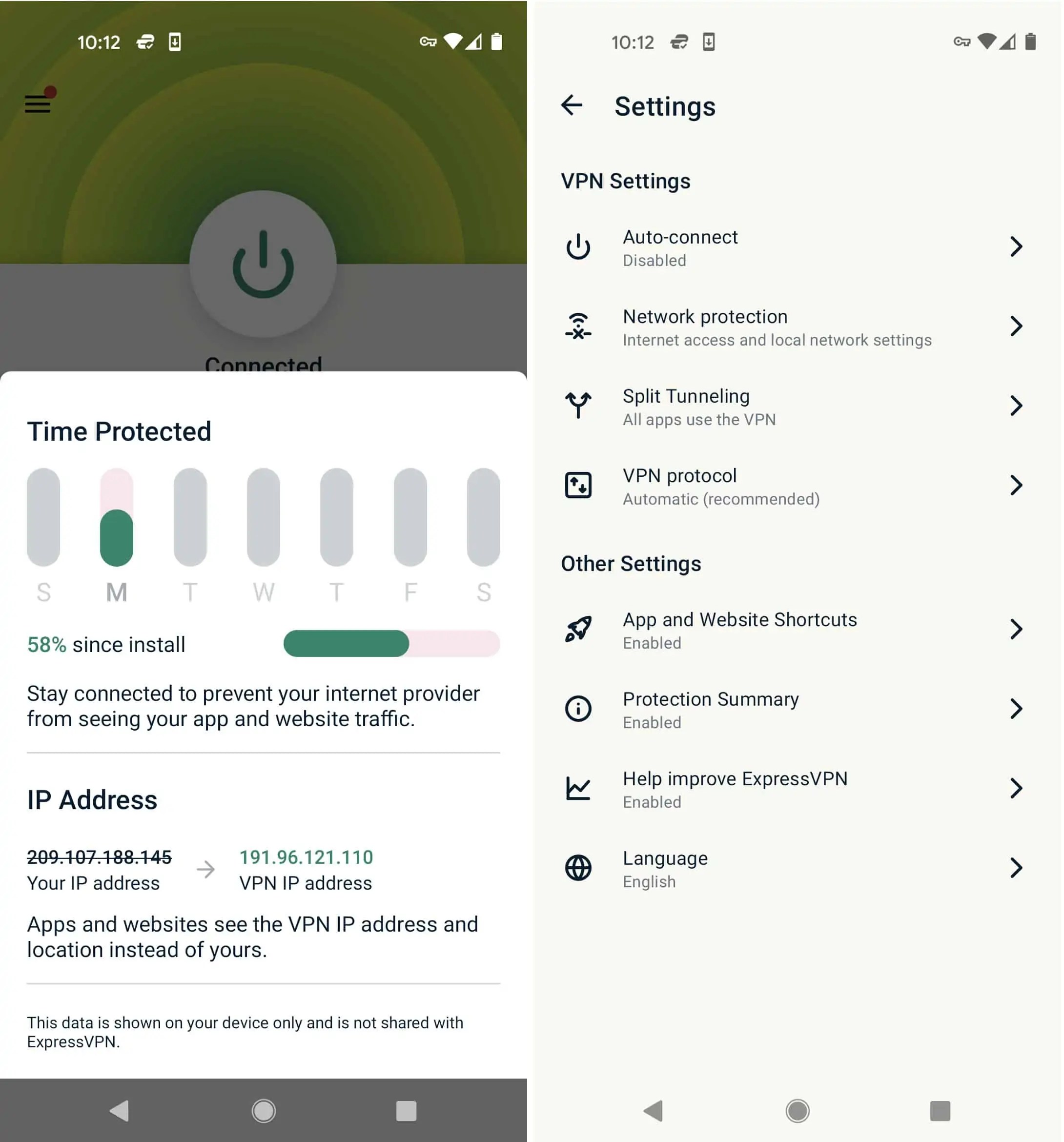The width and height of the screenshot is (1064, 1142).
Task: Change the app Language
Action: pos(794,869)
